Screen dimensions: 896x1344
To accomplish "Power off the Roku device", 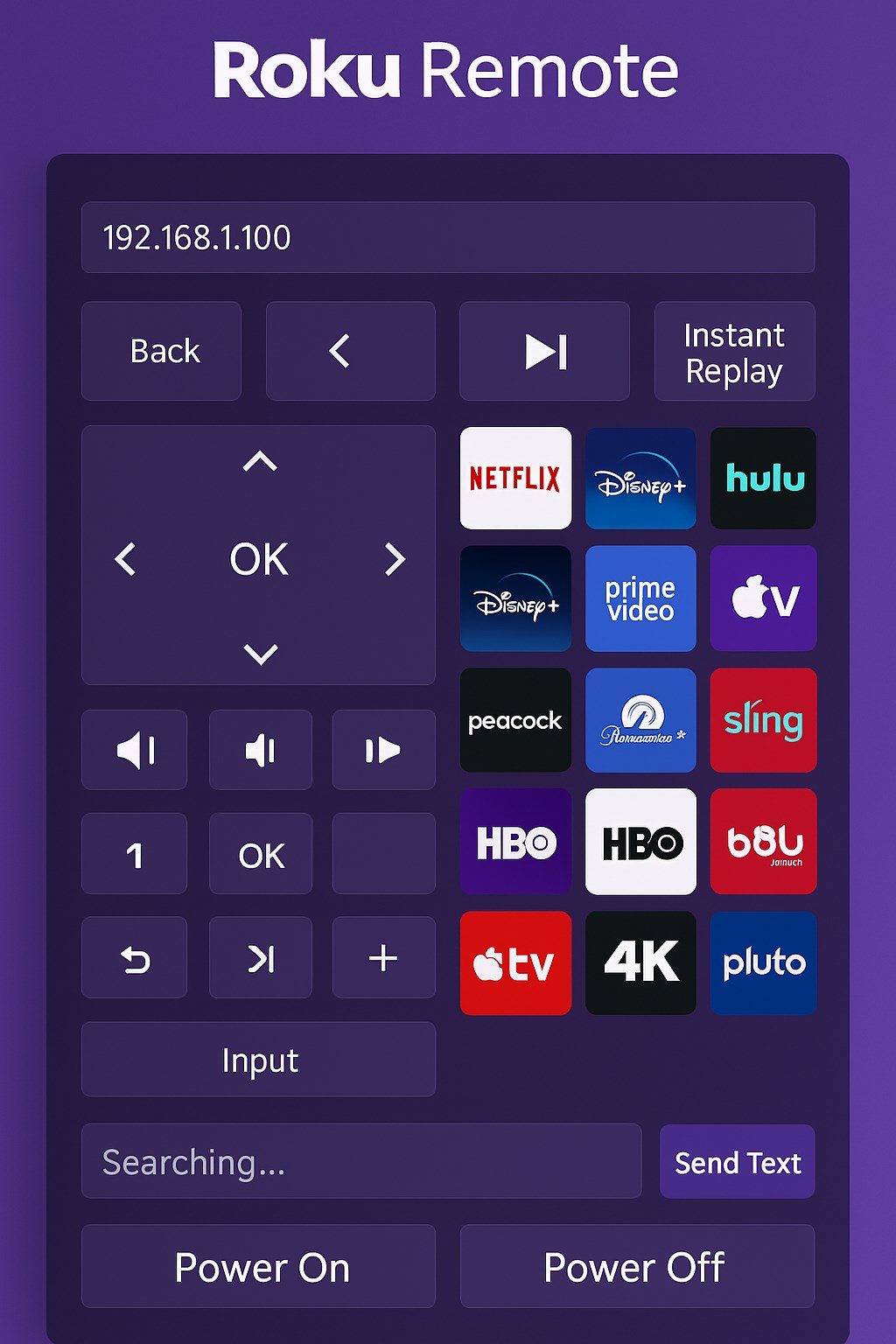I will [x=636, y=1266].
